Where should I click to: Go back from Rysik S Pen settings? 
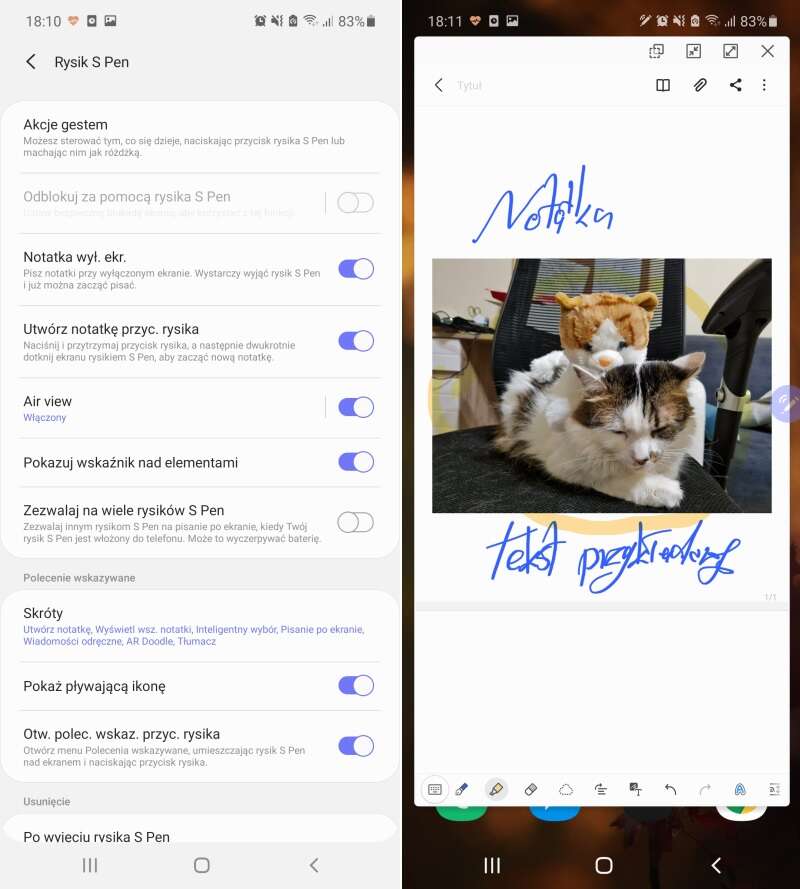coord(31,62)
